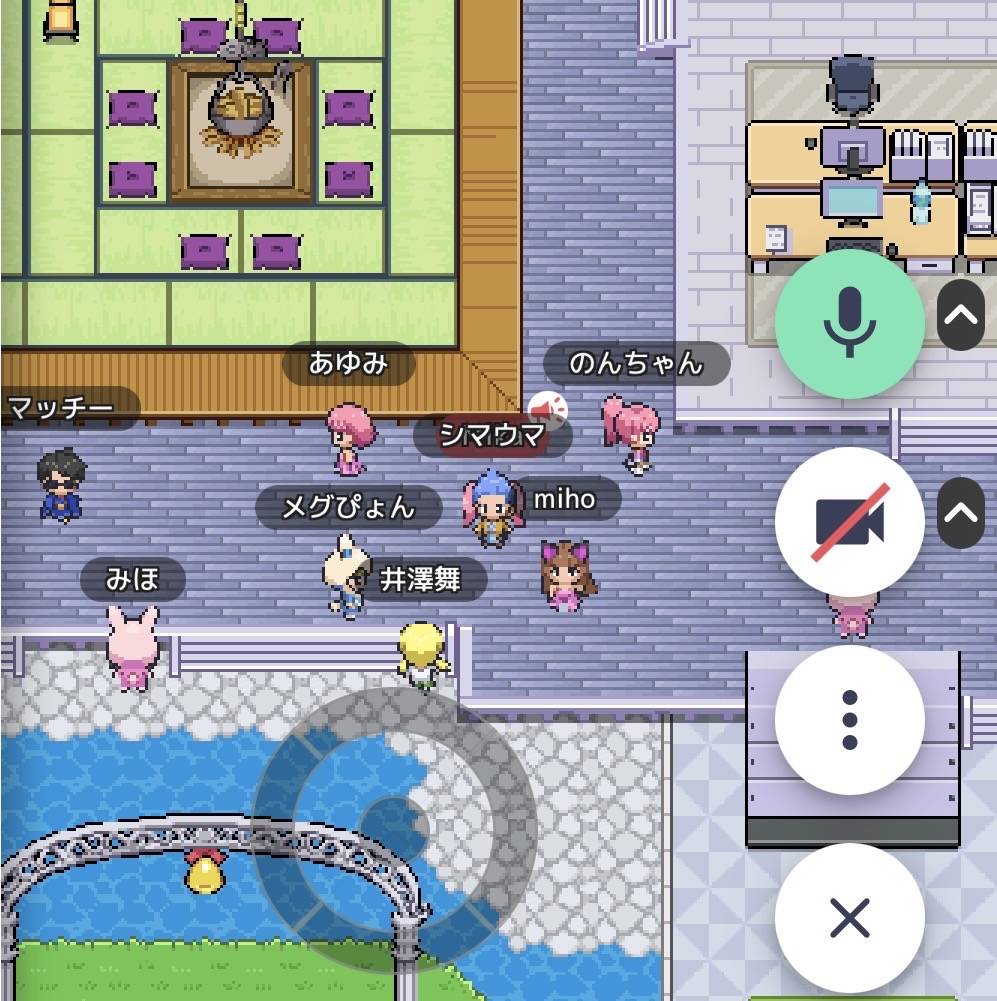The height and width of the screenshot is (1001, 997).
Task: Turn on the camera
Action: tap(849, 522)
